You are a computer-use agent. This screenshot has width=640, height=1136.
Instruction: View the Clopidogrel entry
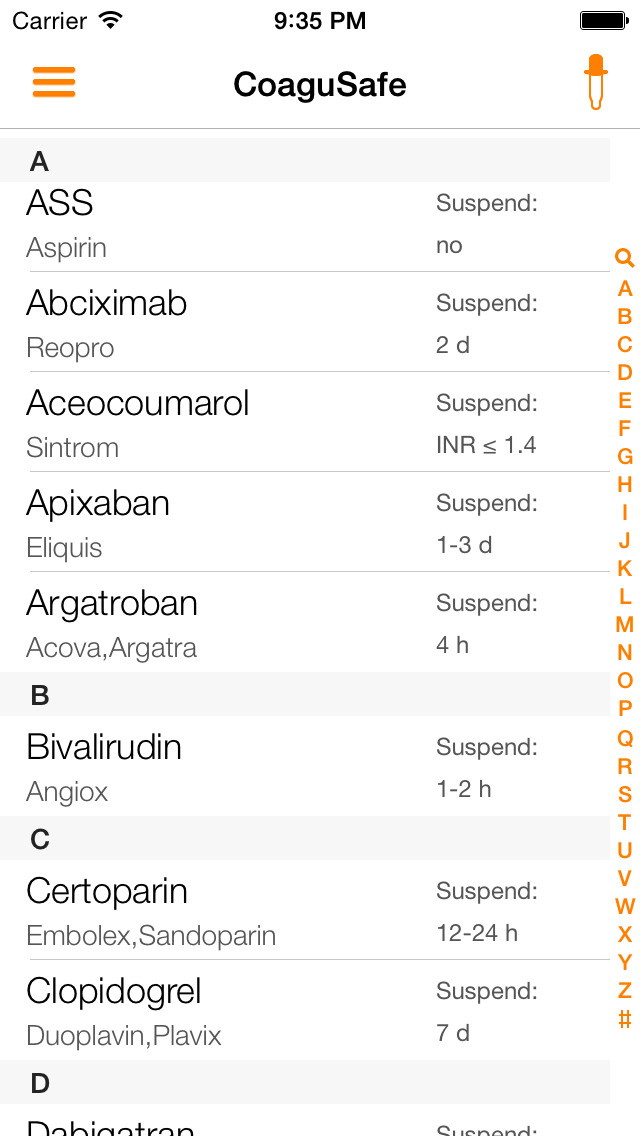point(304,1010)
